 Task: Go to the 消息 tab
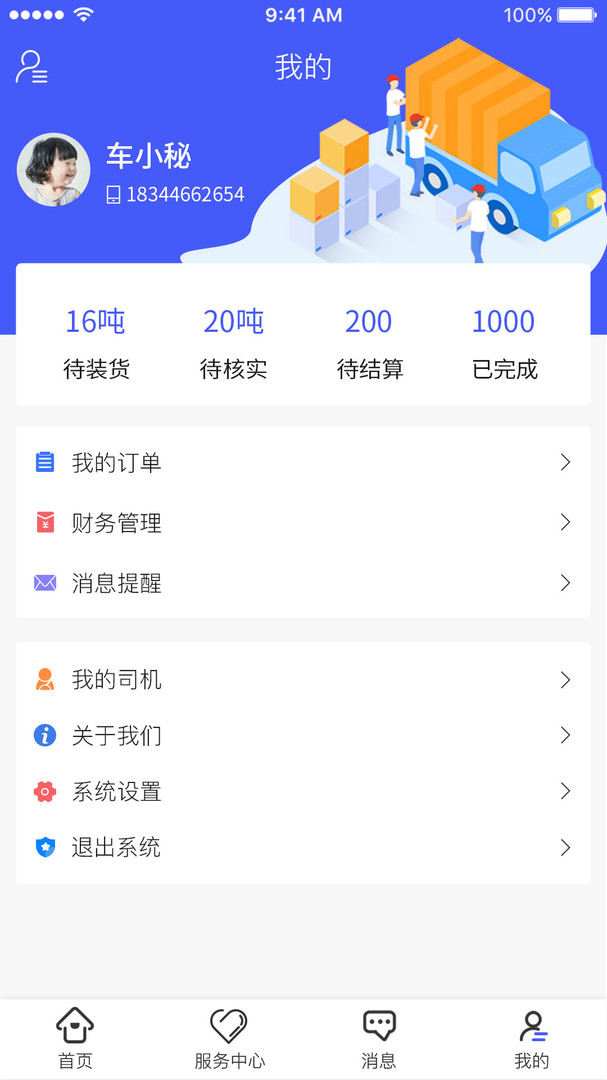click(379, 1038)
